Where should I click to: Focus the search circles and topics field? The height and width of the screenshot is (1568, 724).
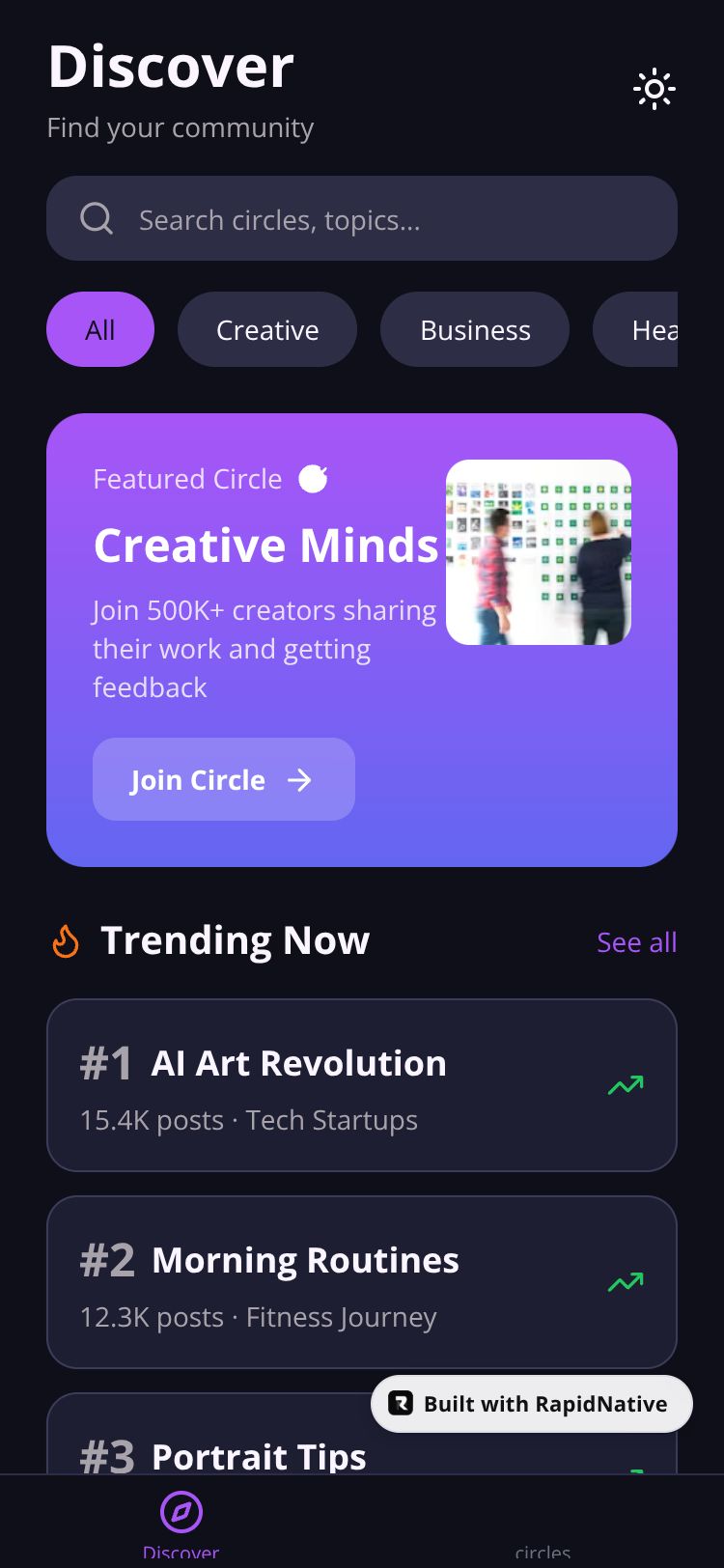pos(362,219)
